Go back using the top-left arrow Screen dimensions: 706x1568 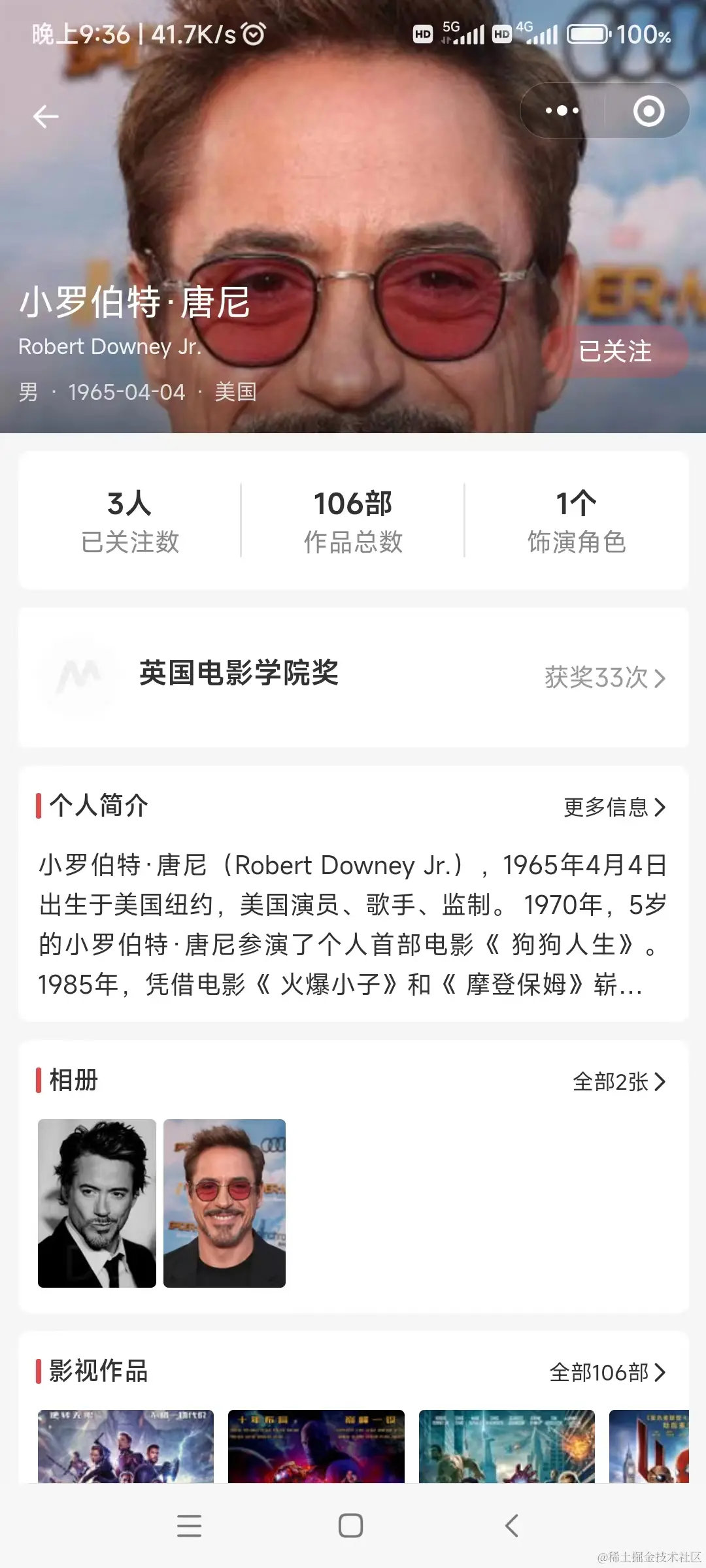46,117
